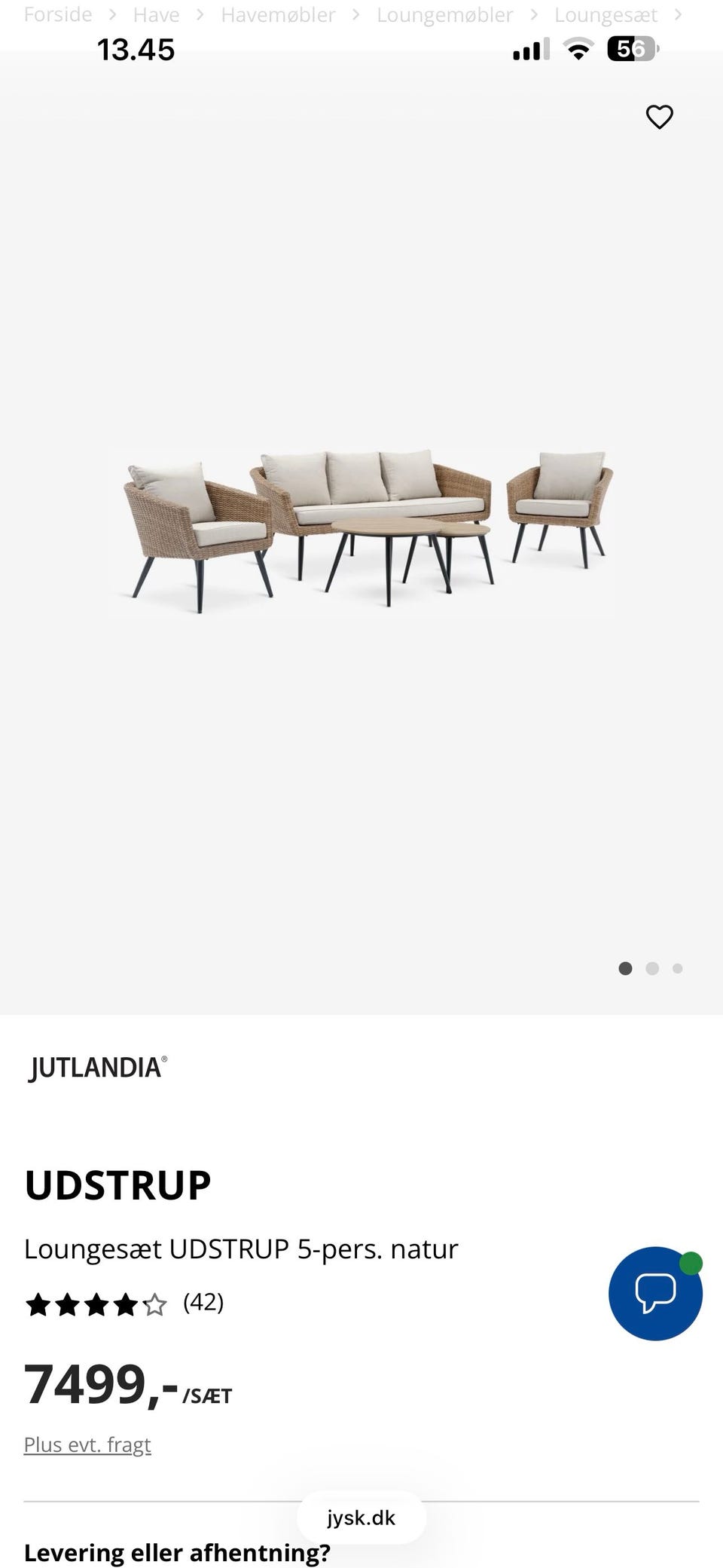This screenshot has height=1568, width=723.
Task: Open the chat support bubble
Action: [x=655, y=1293]
